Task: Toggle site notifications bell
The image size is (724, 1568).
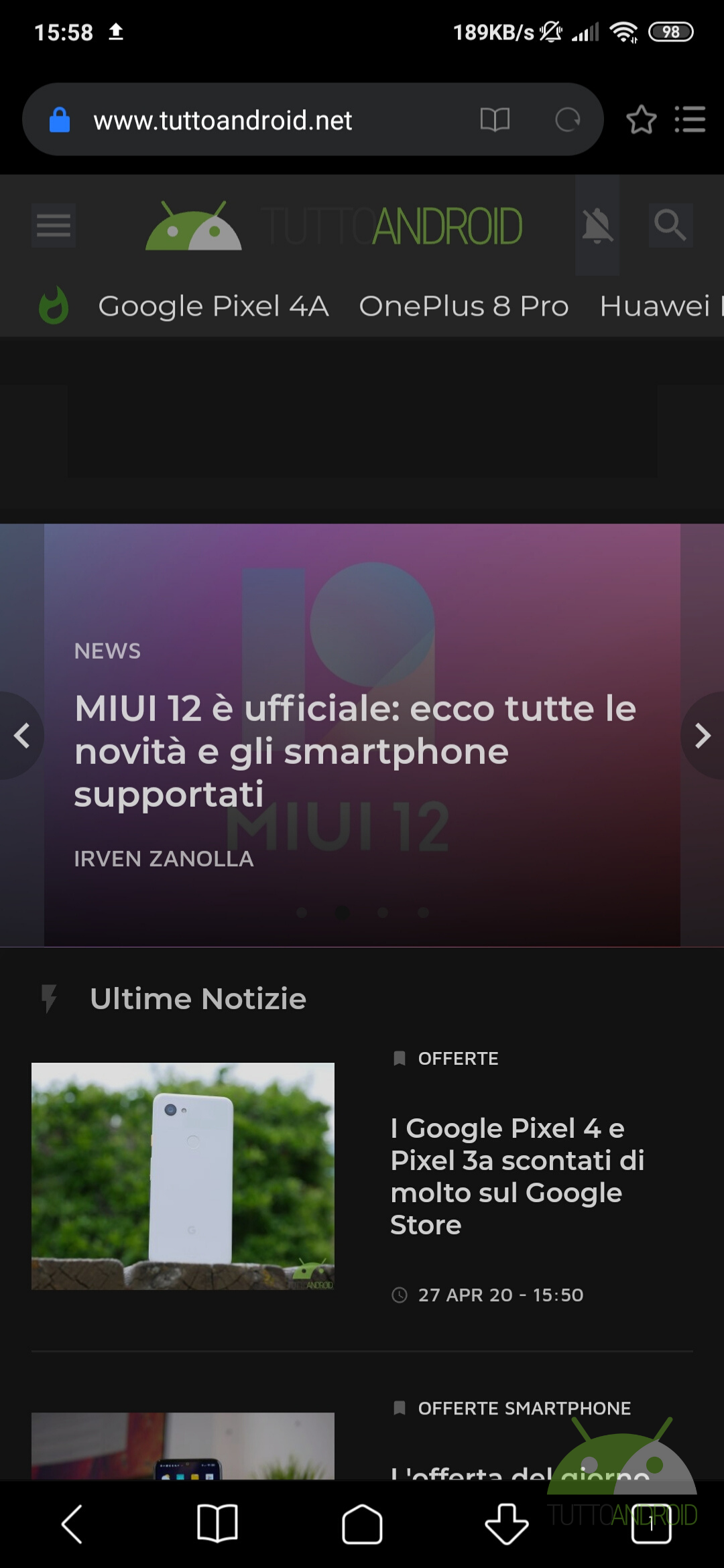Action: [597, 225]
